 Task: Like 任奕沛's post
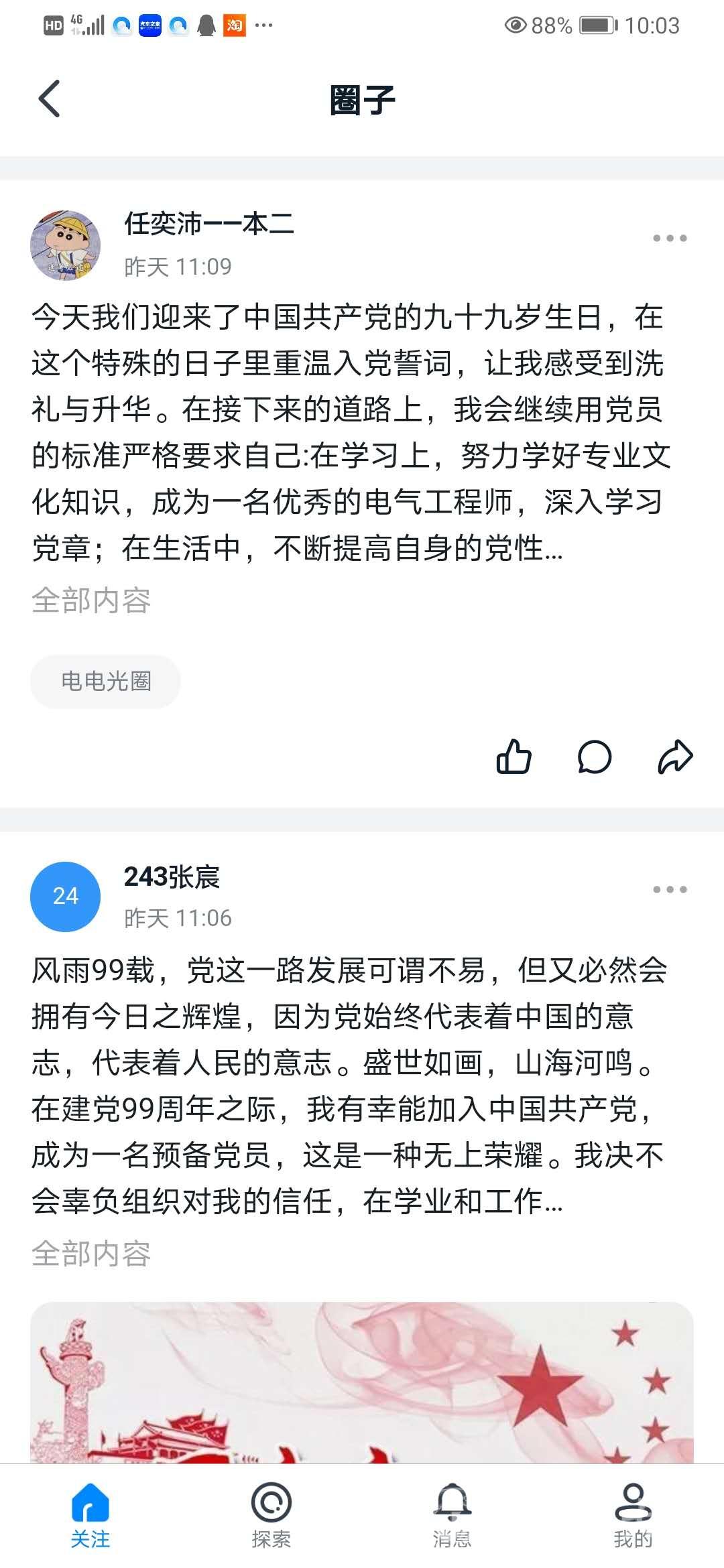[x=514, y=757]
